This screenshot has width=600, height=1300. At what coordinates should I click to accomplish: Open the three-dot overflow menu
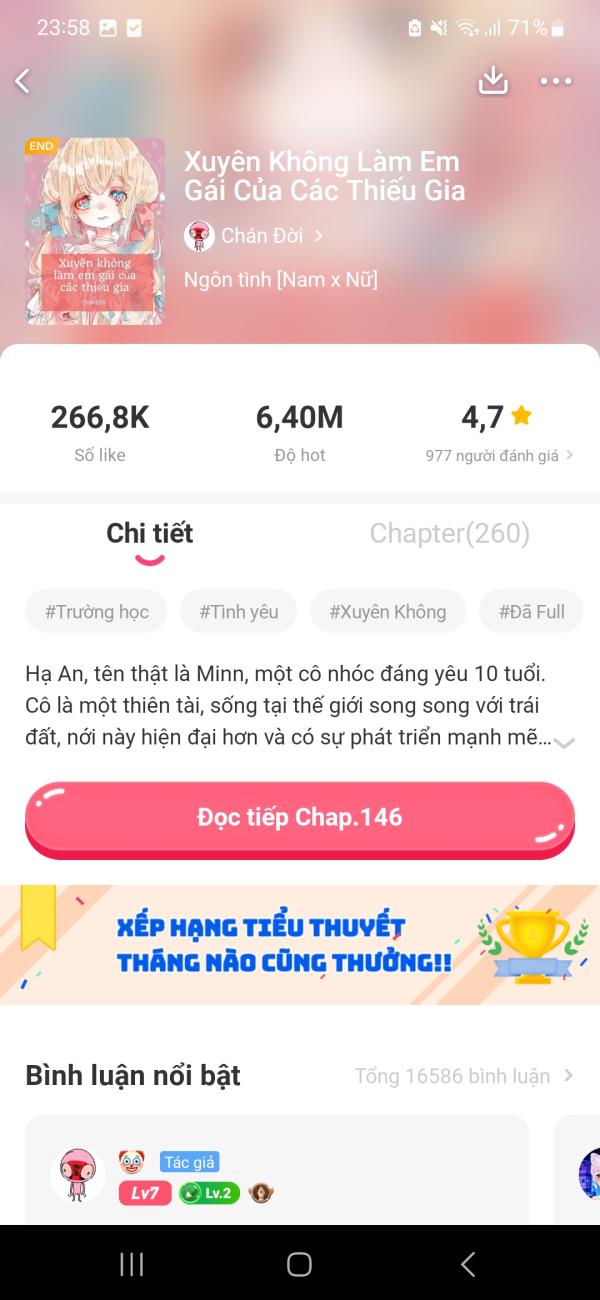(556, 81)
